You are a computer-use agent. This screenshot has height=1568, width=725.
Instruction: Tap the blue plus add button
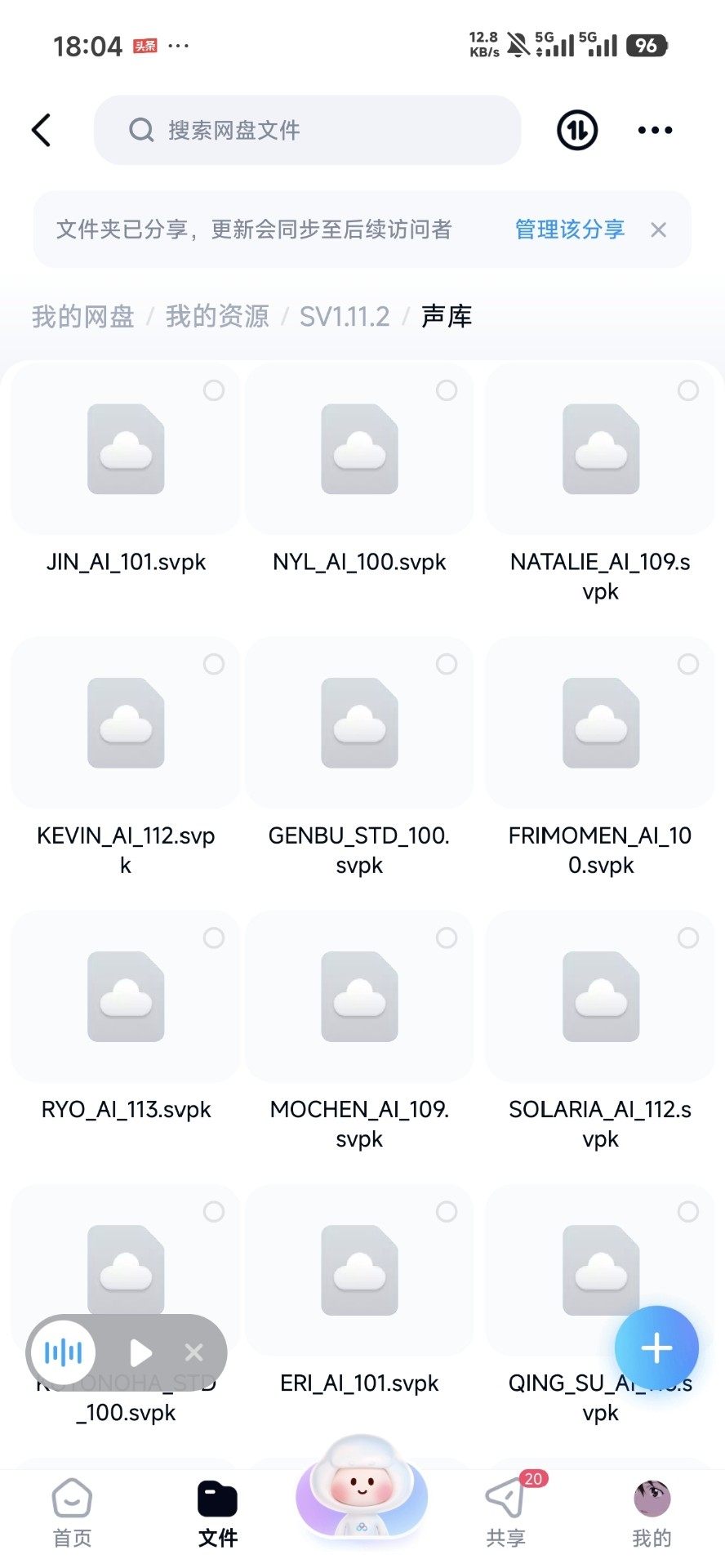point(656,1348)
